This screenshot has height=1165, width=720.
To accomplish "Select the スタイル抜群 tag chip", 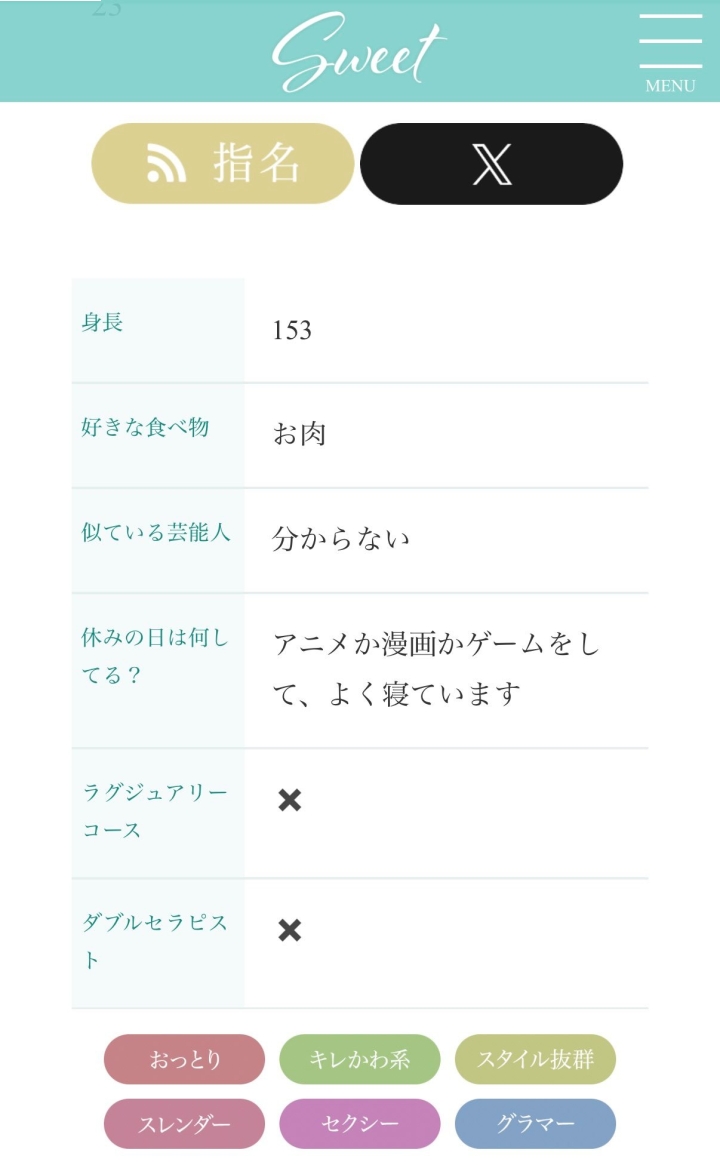I will point(535,1059).
